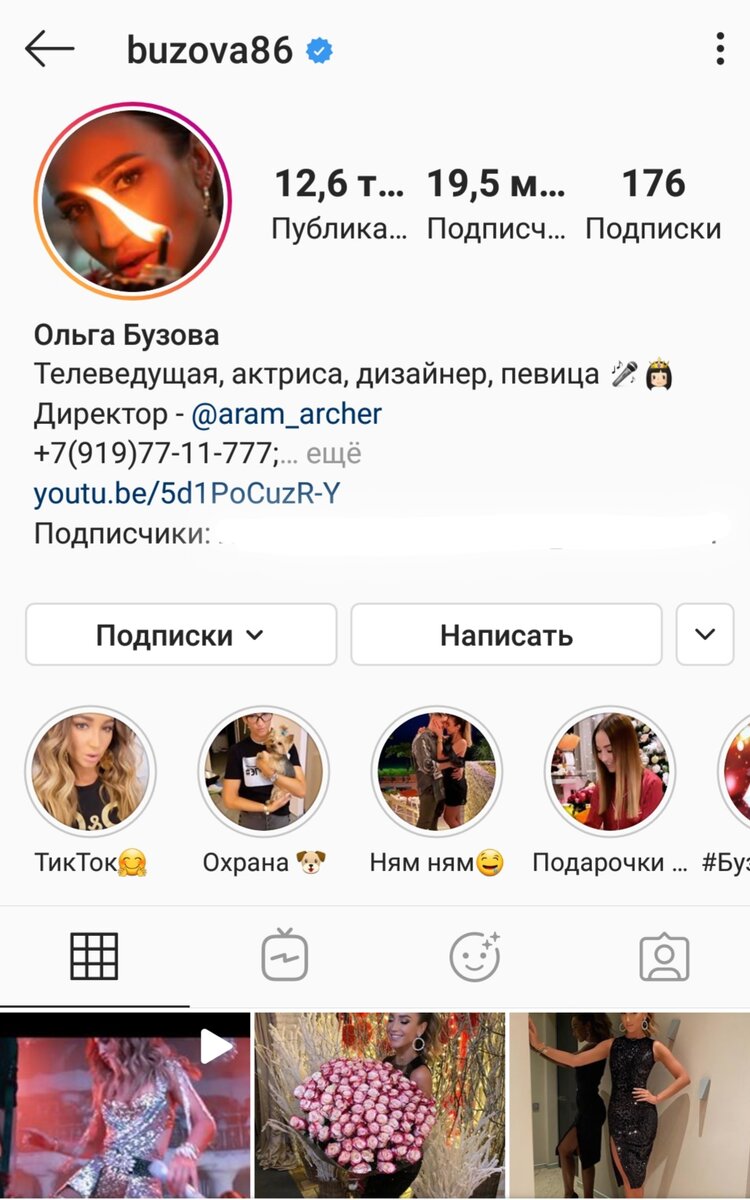The image size is (750, 1200).
Task: Open the Охрана story highlight
Action: 263,771
